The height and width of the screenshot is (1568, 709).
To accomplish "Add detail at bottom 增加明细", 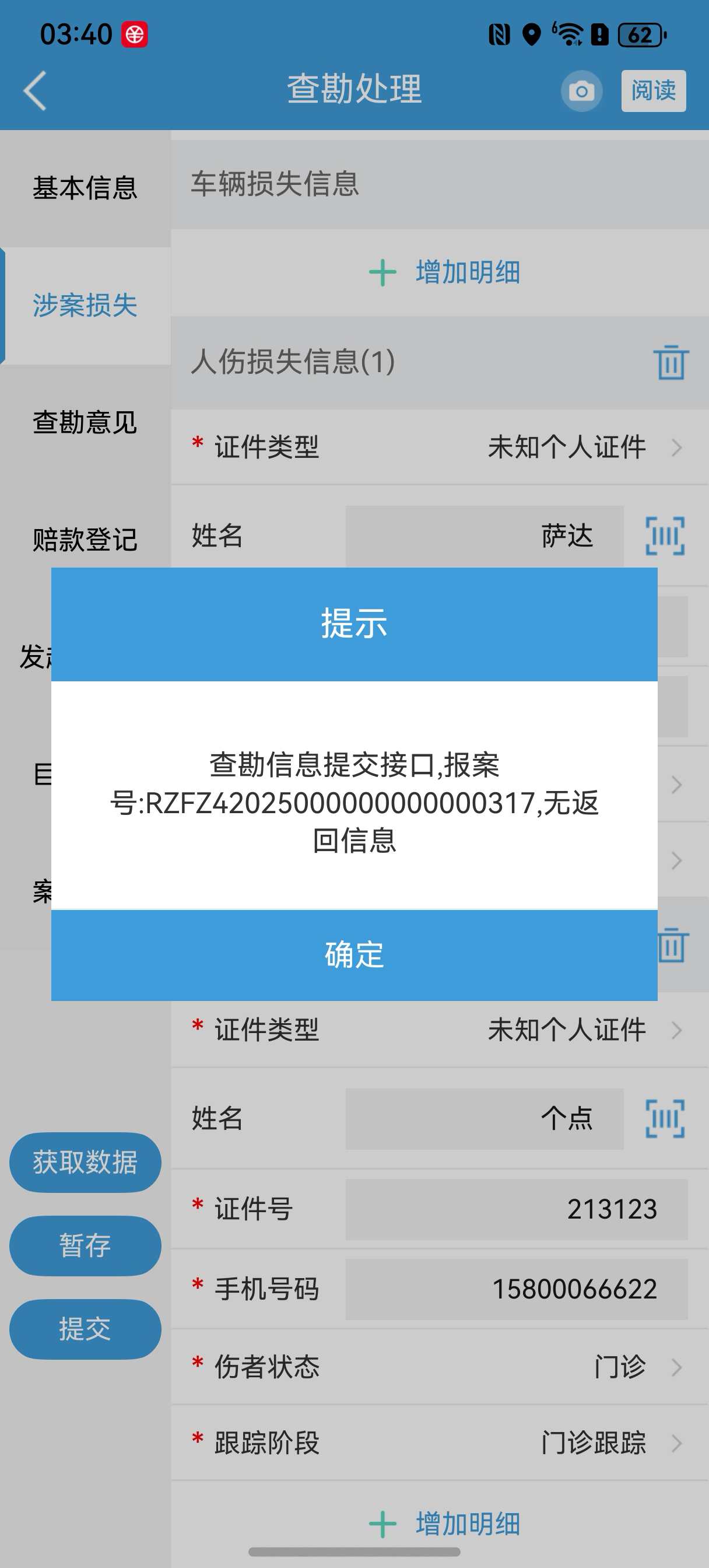I will (x=445, y=1524).
